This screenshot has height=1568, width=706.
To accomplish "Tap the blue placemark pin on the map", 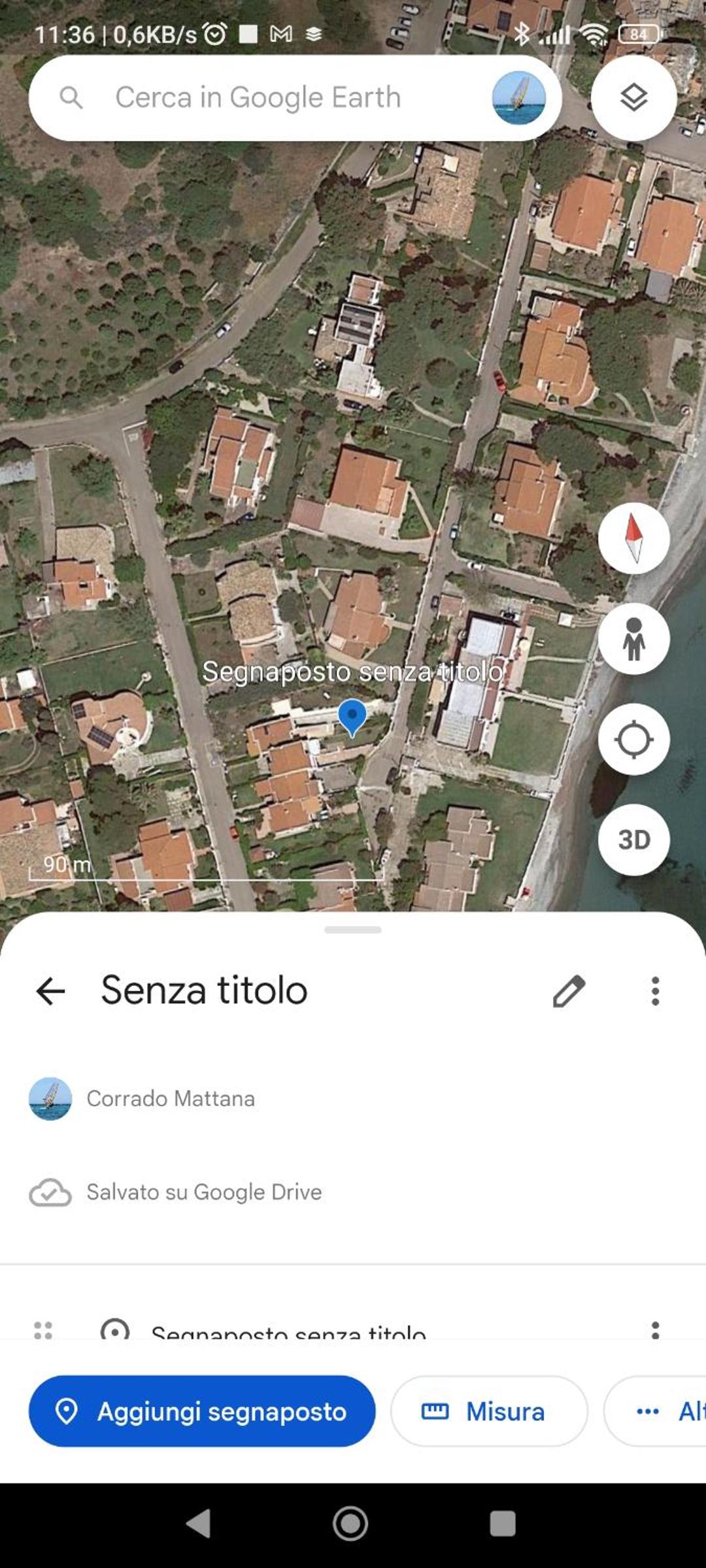I will click(352, 717).
